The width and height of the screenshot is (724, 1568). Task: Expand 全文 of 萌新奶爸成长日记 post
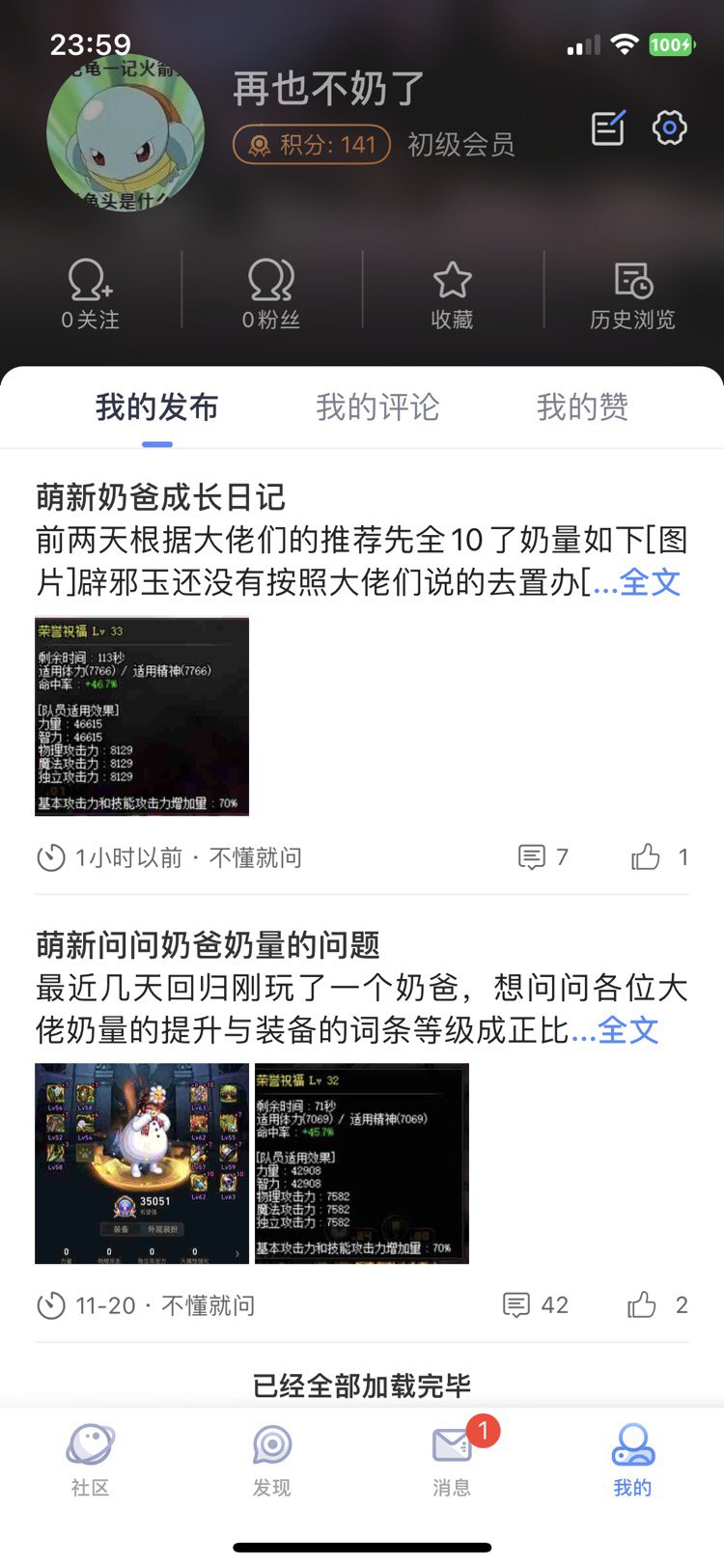[649, 582]
